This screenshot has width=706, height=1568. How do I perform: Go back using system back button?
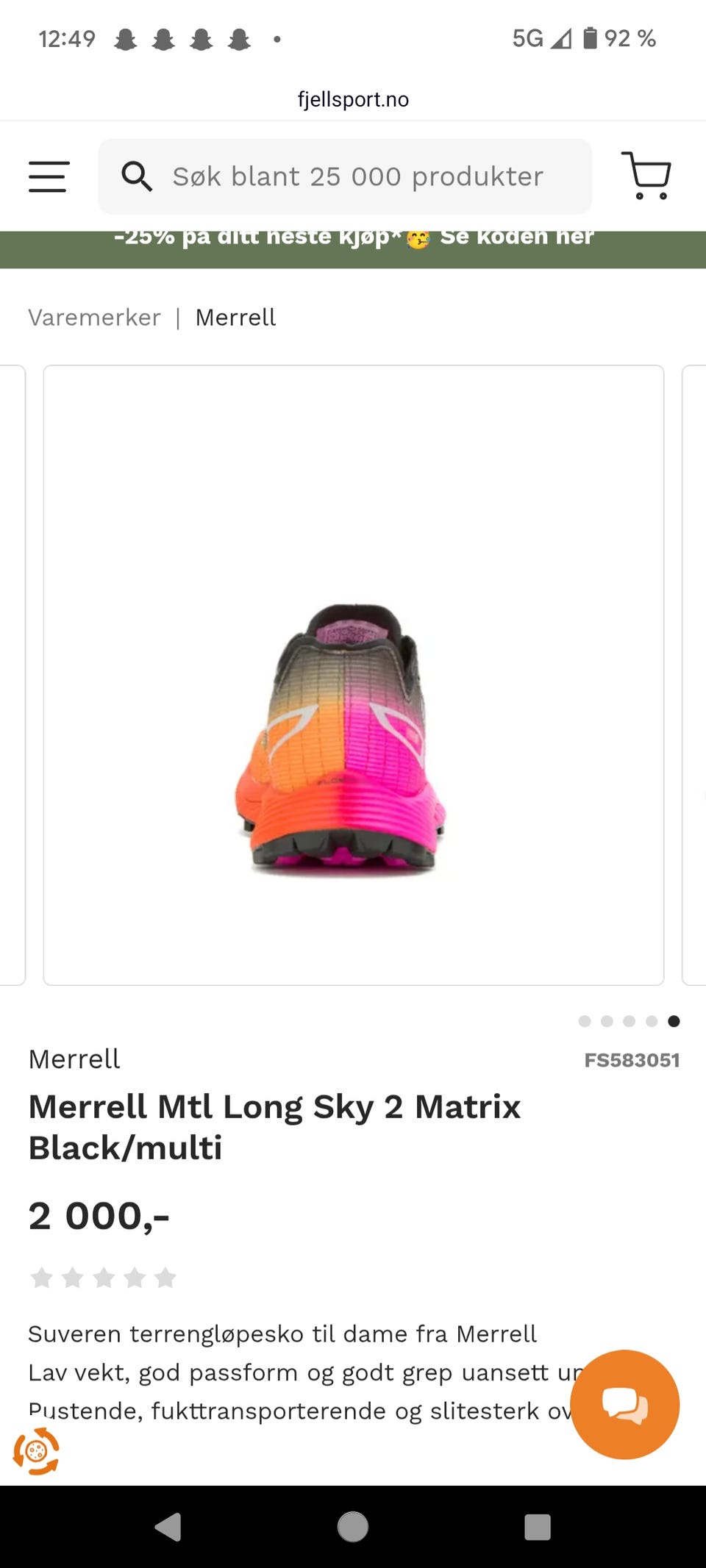click(168, 1527)
